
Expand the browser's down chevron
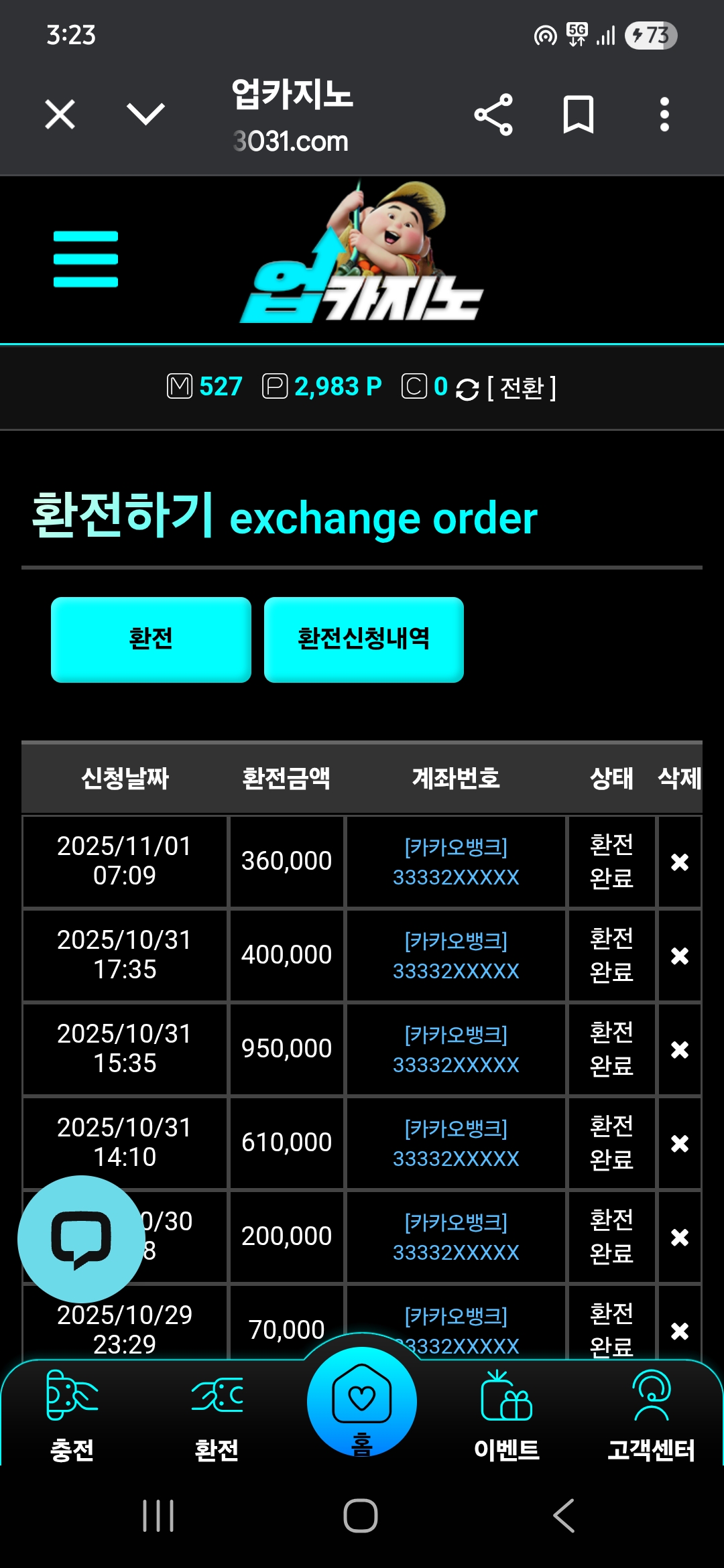tap(145, 114)
